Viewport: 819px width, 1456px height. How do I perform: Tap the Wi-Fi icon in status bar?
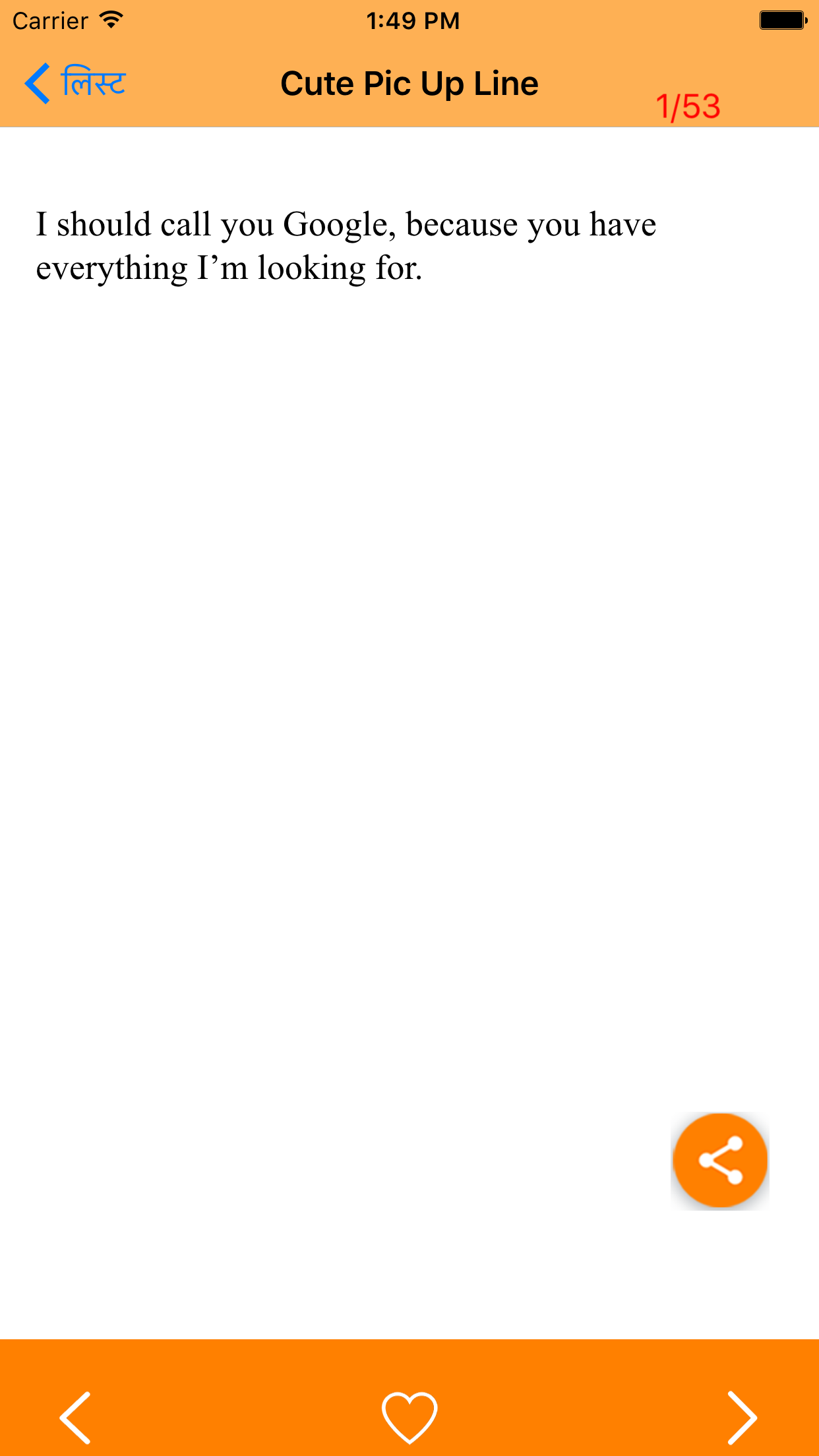110,18
